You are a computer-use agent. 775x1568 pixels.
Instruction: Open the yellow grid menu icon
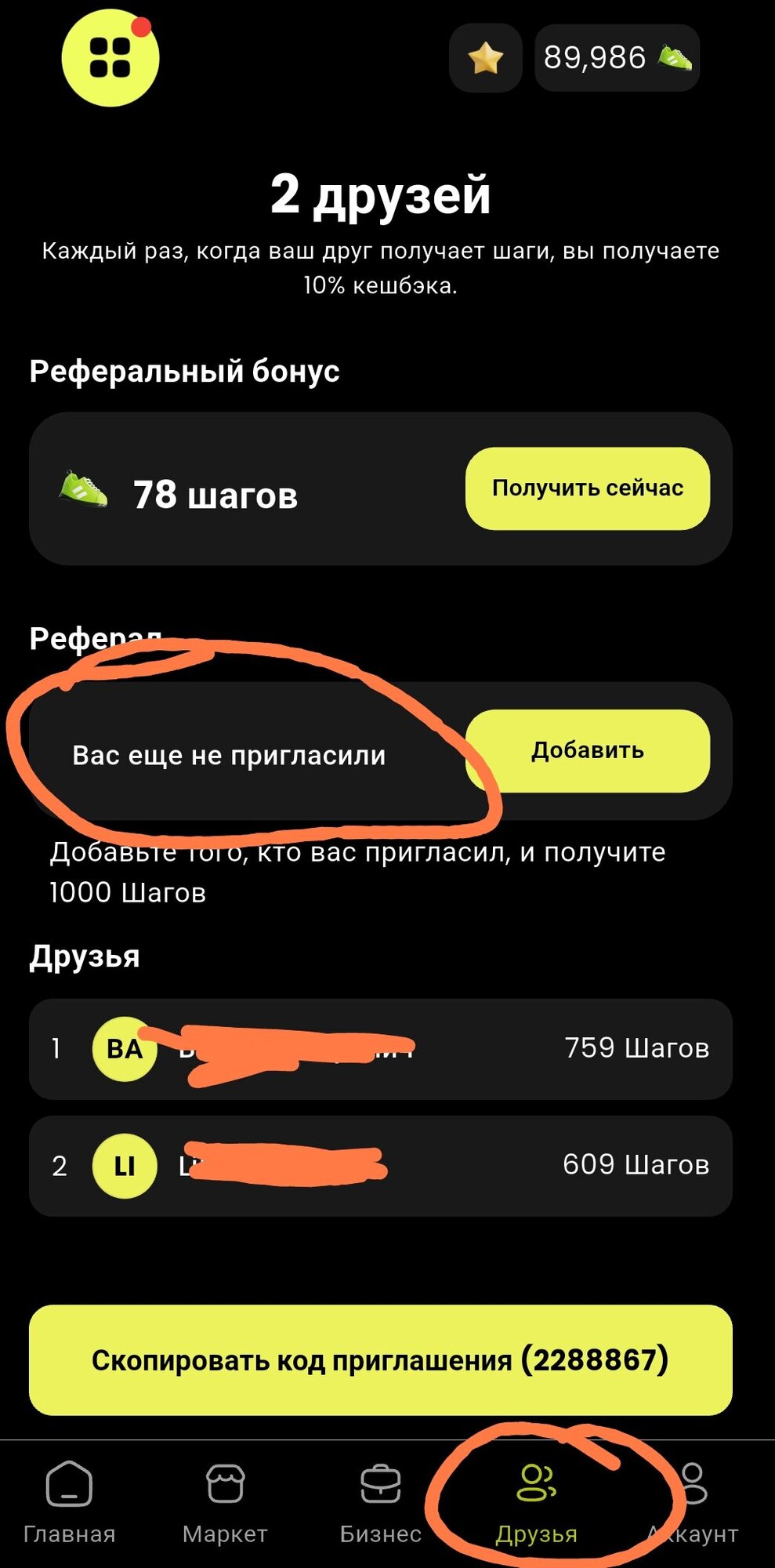(110, 59)
